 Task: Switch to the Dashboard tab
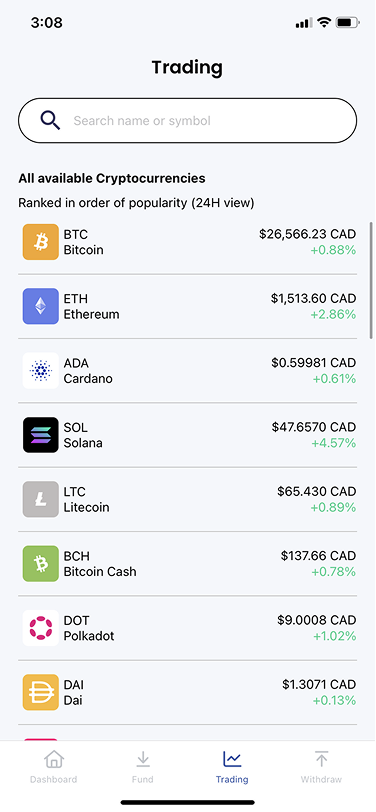53,767
